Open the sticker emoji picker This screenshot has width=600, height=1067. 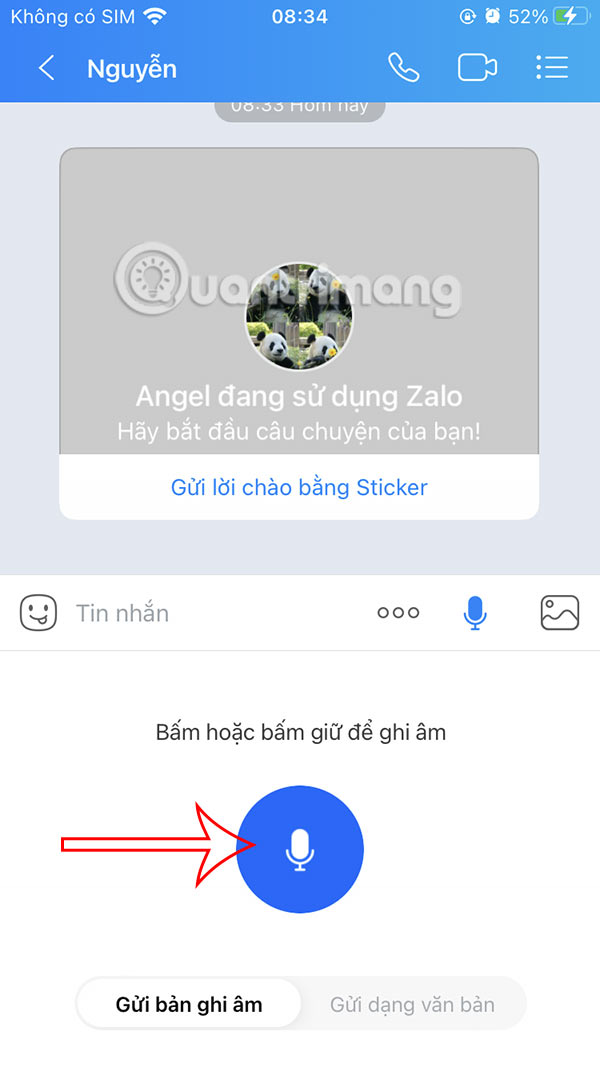(x=38, y=613)
